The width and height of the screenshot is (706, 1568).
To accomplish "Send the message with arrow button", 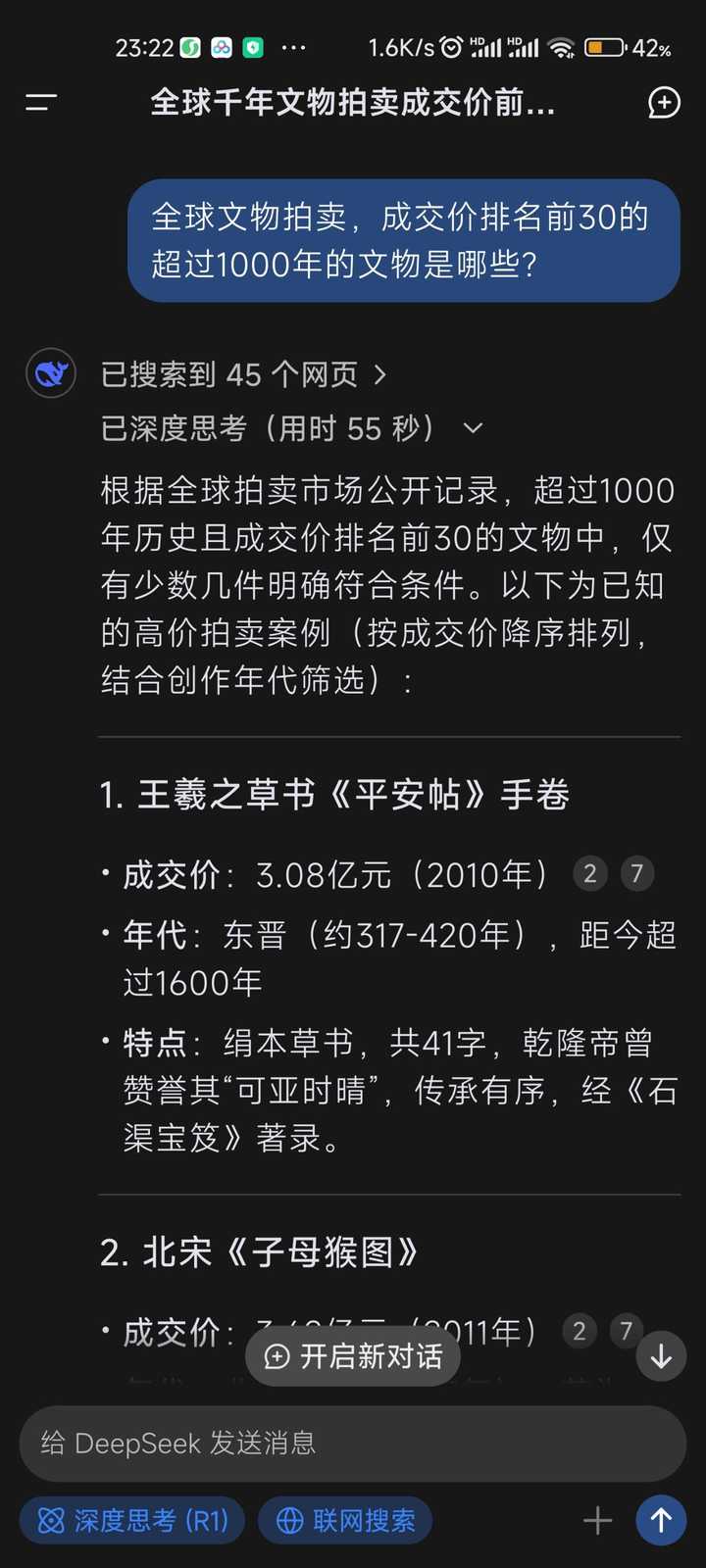I will click(661, 1520).
